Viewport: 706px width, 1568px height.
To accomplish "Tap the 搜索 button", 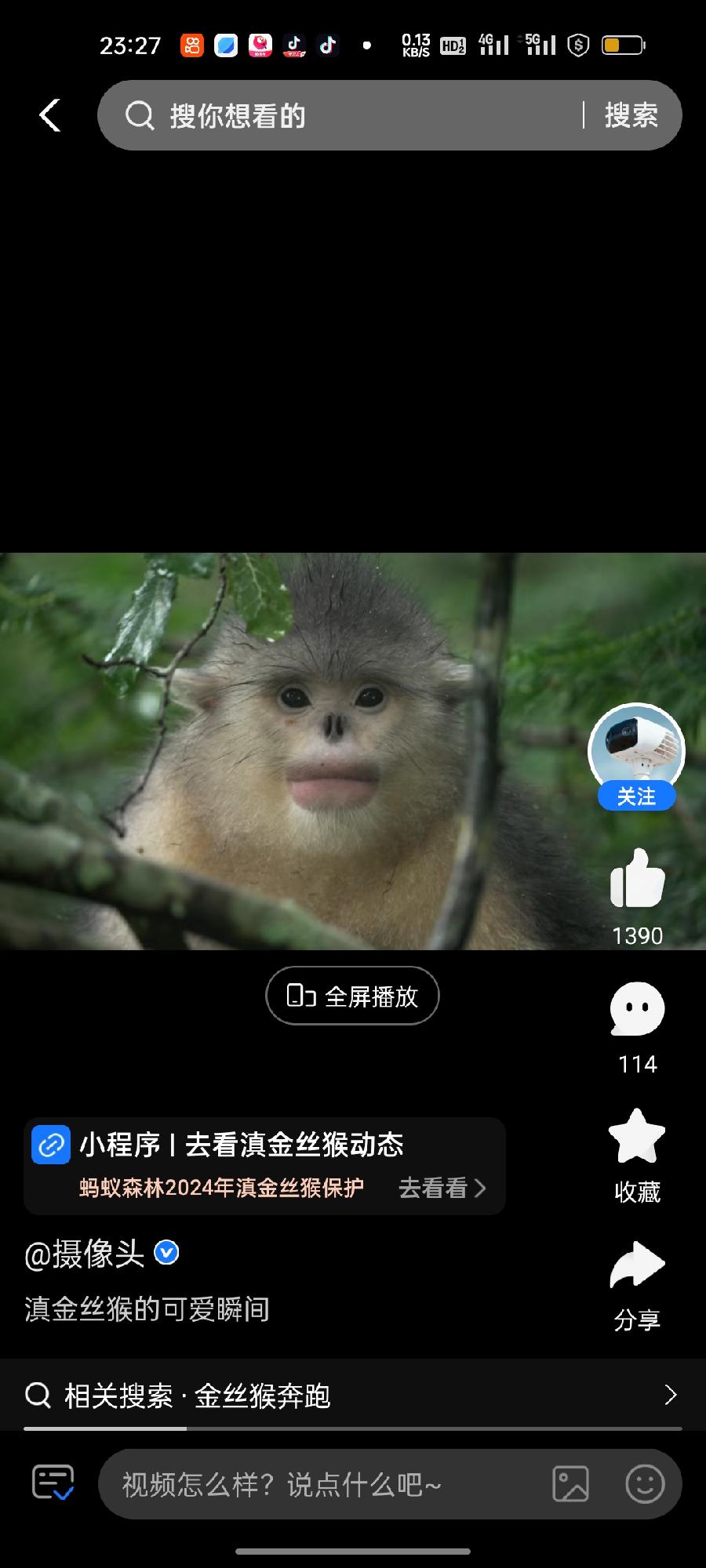I will pyautogui.click(x=631, y=115).
